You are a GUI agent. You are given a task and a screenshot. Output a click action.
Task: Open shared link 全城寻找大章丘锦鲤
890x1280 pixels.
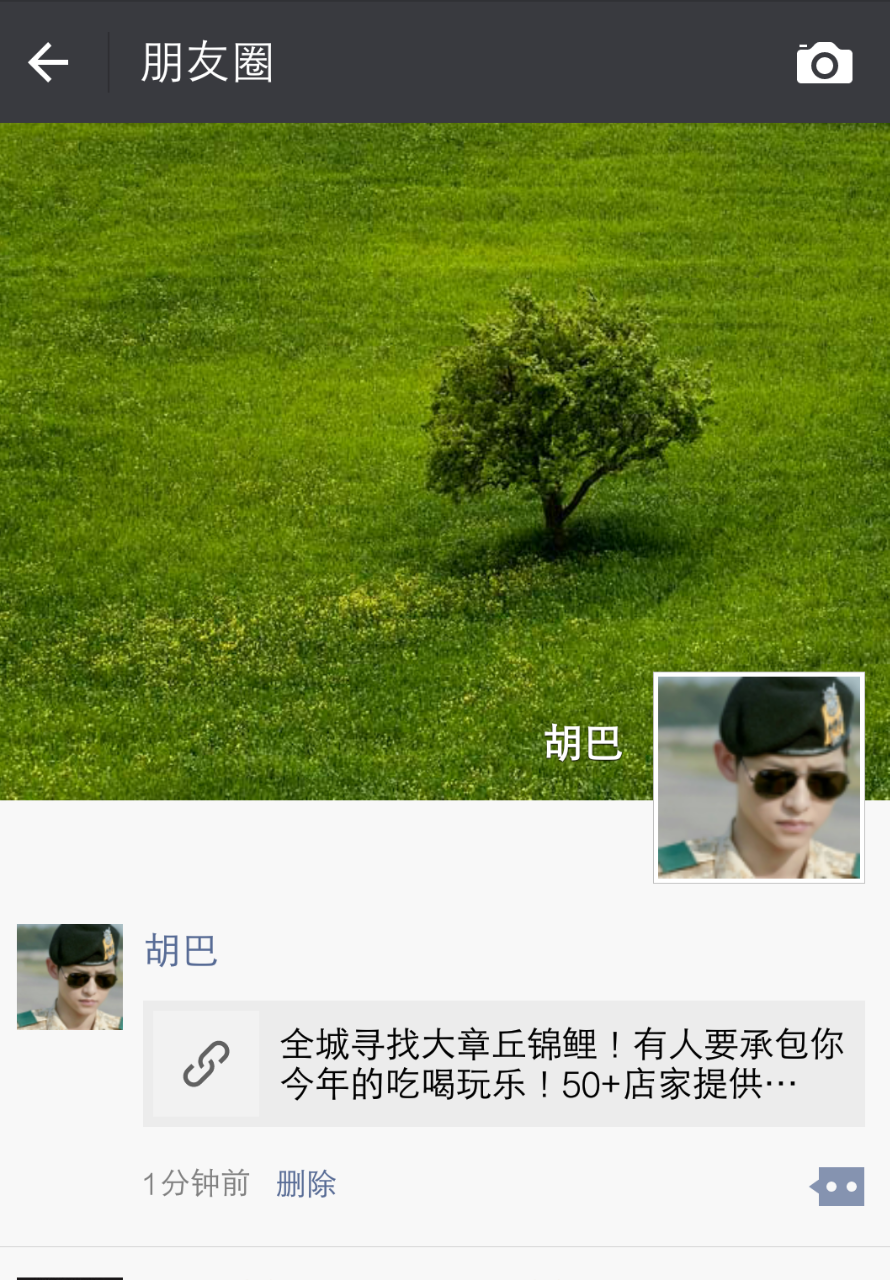[x=503, y=1064]
